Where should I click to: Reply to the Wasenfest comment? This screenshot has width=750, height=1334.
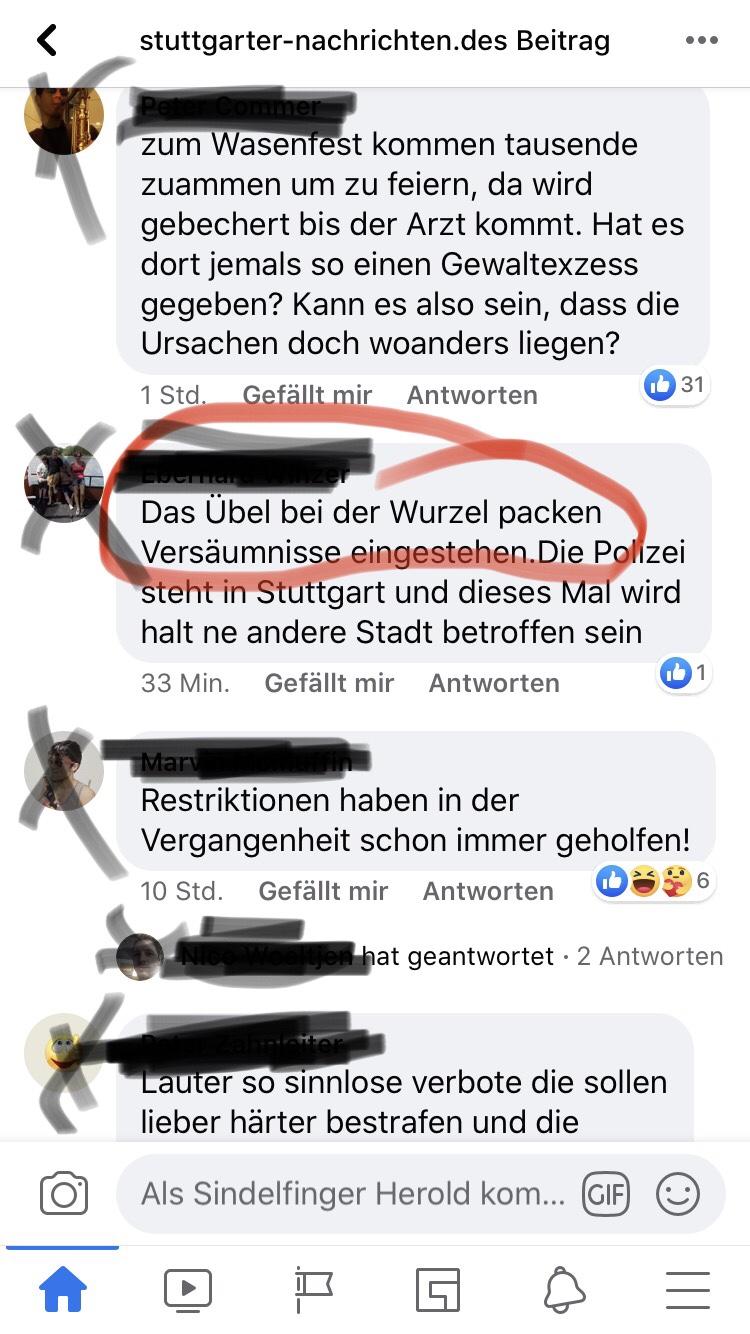coord(472,395)
